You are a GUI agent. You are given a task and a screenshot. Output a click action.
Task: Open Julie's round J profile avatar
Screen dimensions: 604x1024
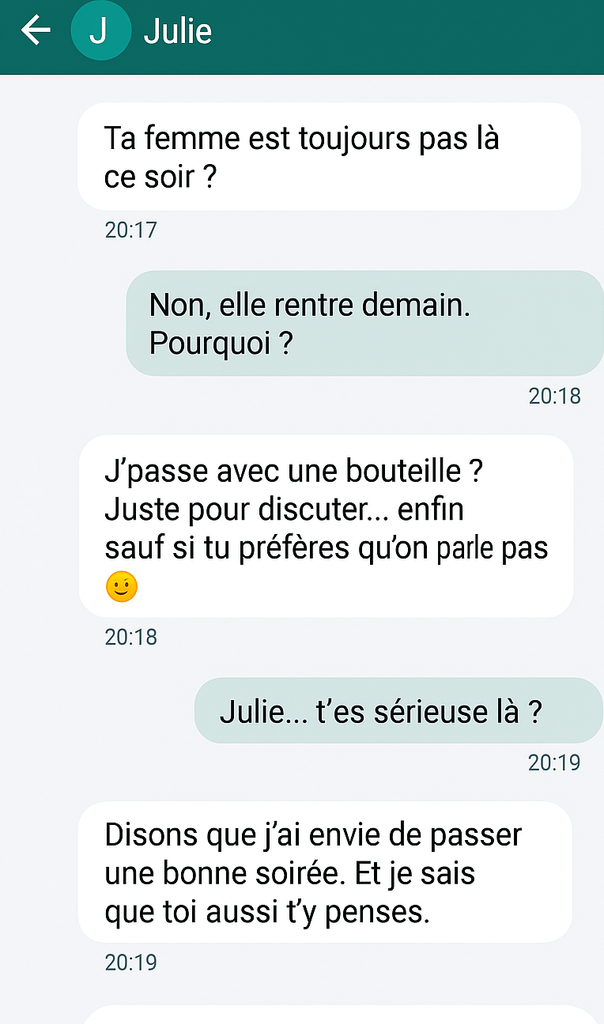click(101, 31)
